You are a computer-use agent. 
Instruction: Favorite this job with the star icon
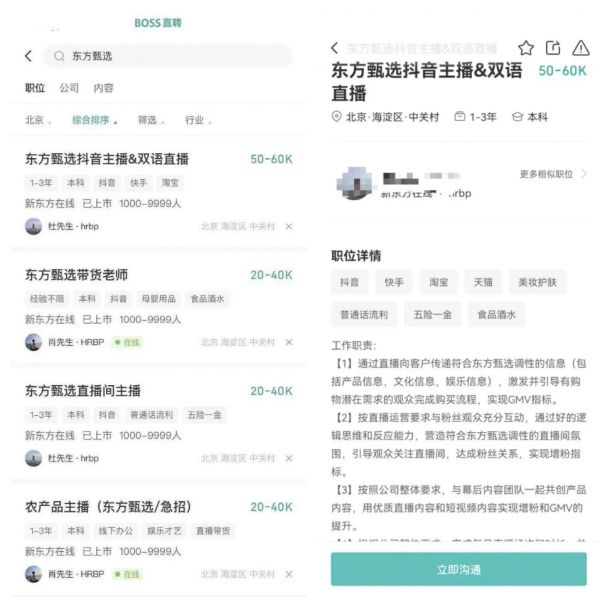526,48
